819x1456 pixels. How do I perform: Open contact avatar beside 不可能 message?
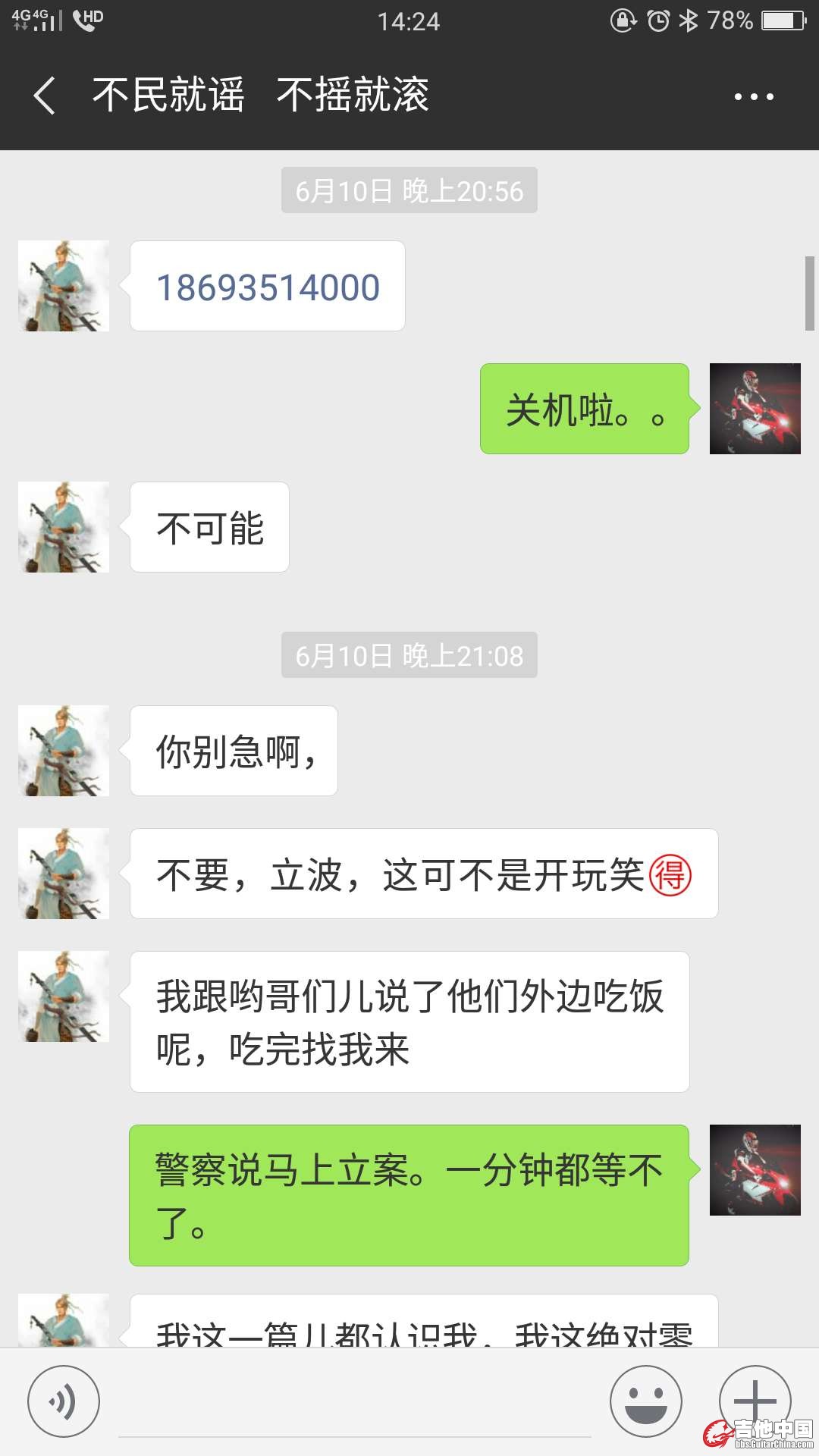[64, 527]
